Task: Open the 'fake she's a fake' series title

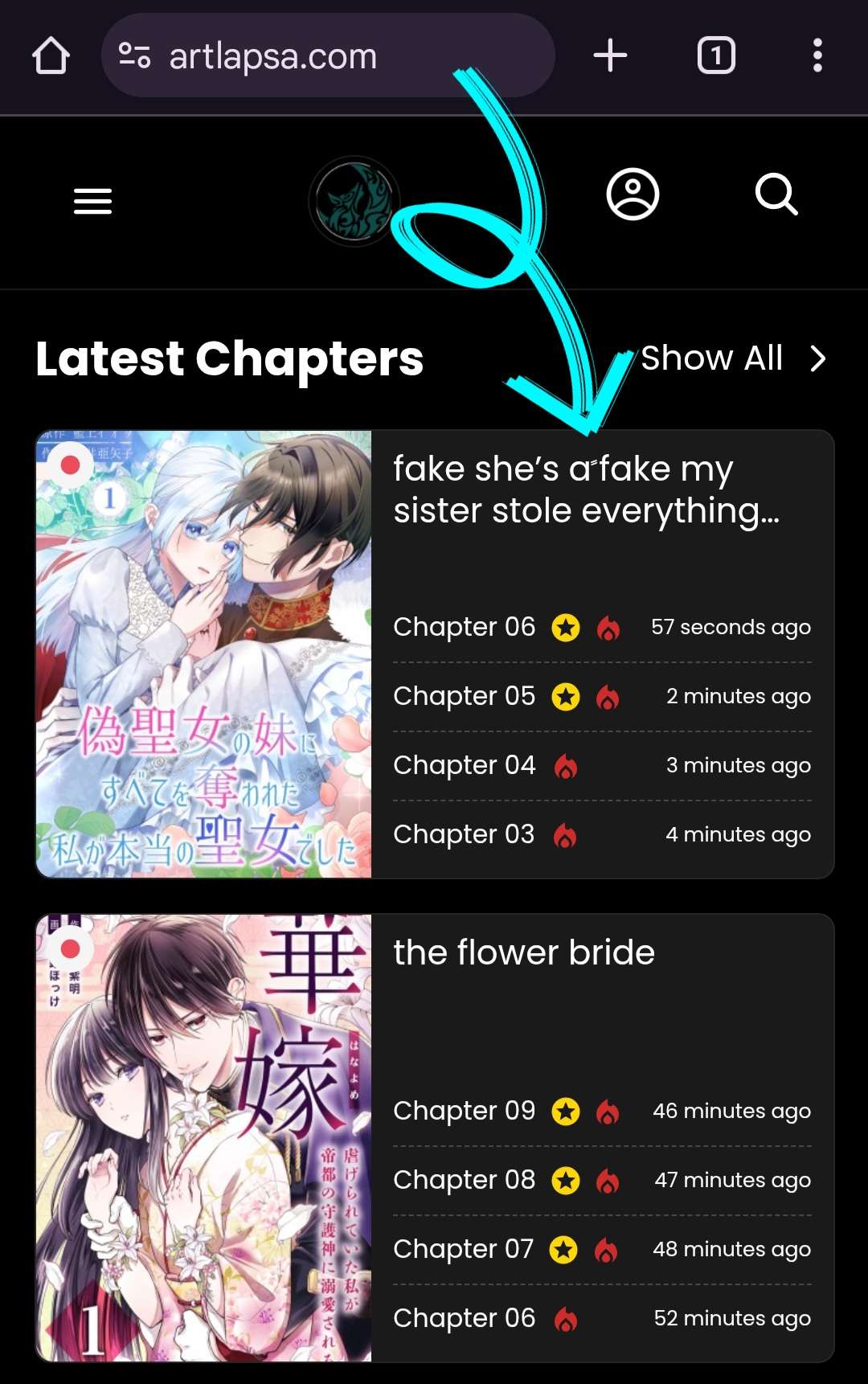Action: [585, 489]
